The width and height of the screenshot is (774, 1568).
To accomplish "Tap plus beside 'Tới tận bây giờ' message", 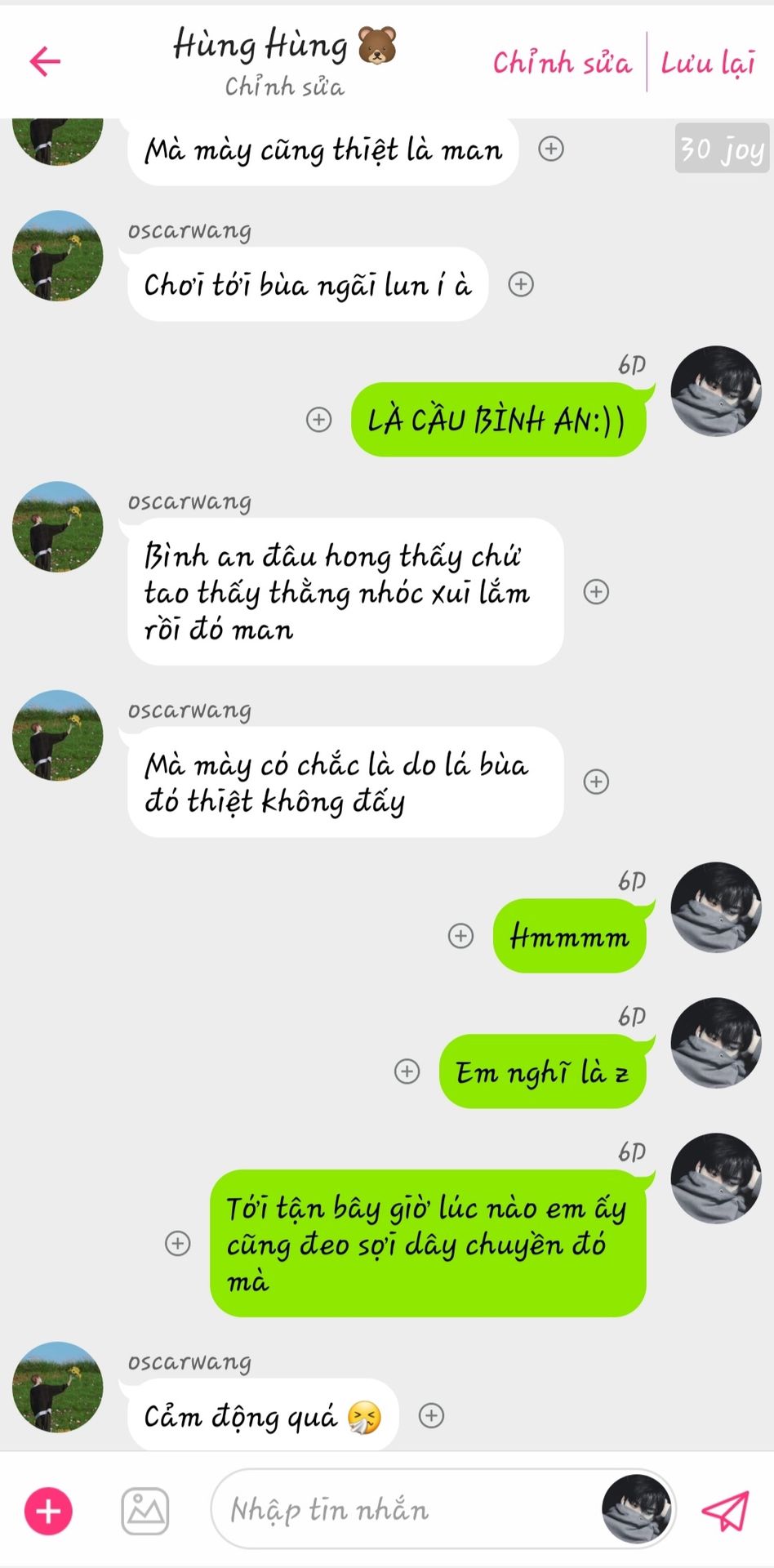I will tap(178, 1244).
